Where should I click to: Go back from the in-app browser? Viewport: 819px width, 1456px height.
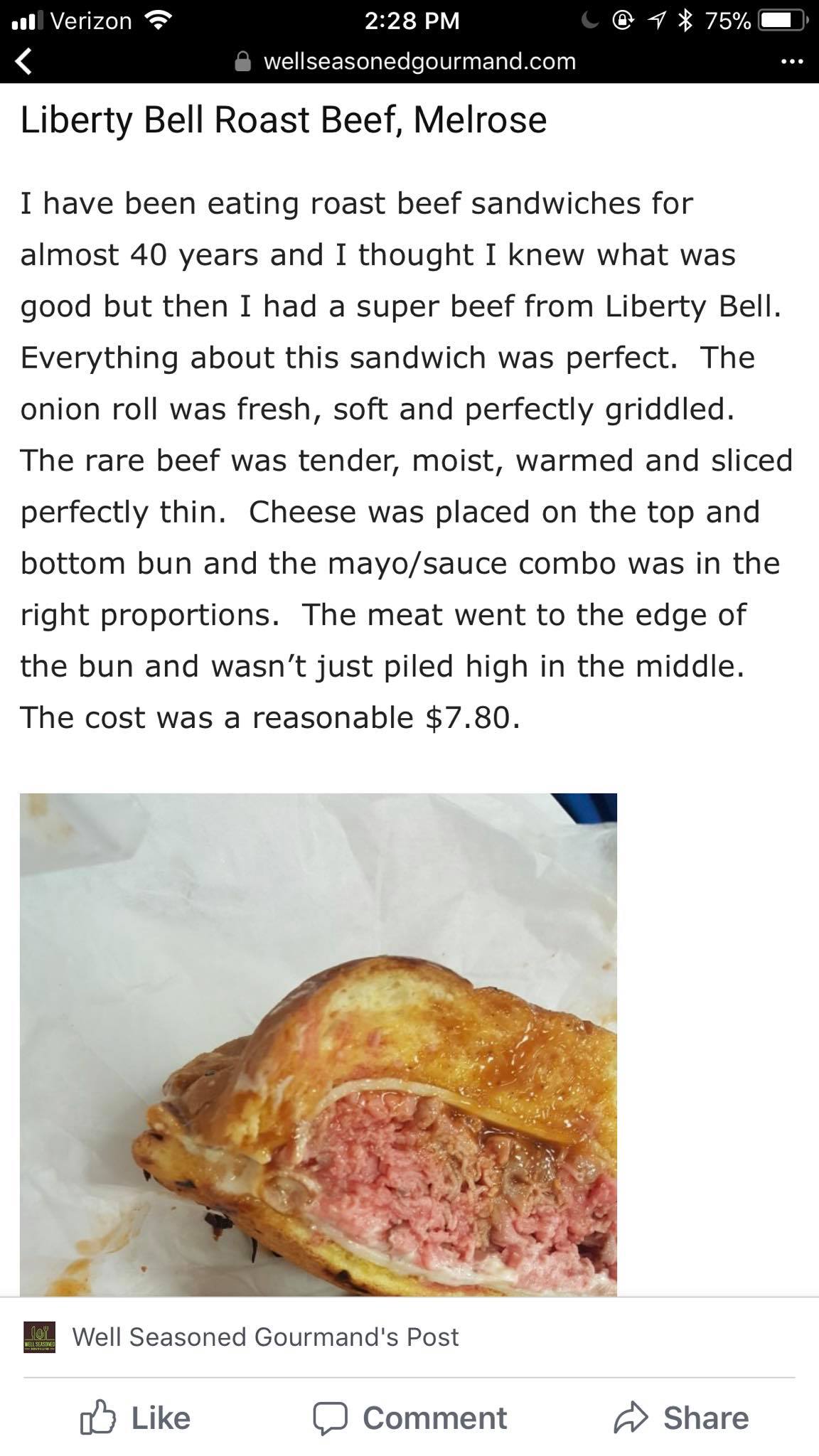tap(24, 62)
